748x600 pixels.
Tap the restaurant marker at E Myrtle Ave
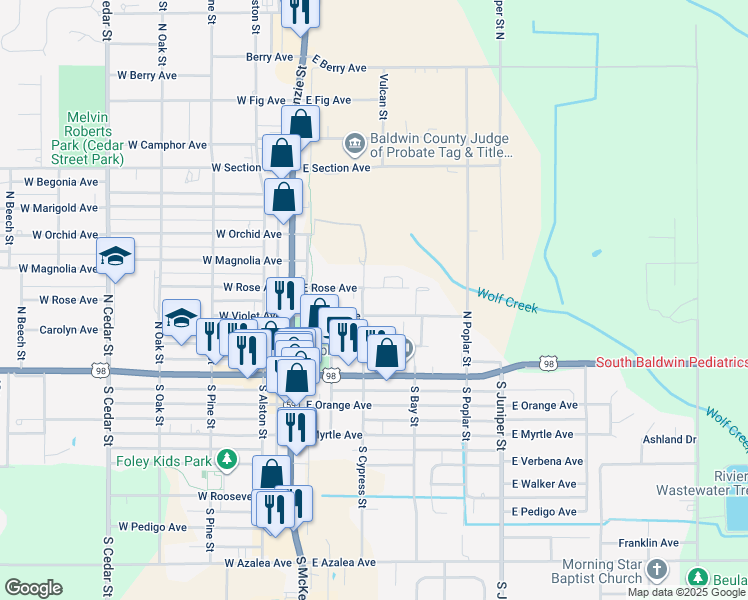[296, 426]
